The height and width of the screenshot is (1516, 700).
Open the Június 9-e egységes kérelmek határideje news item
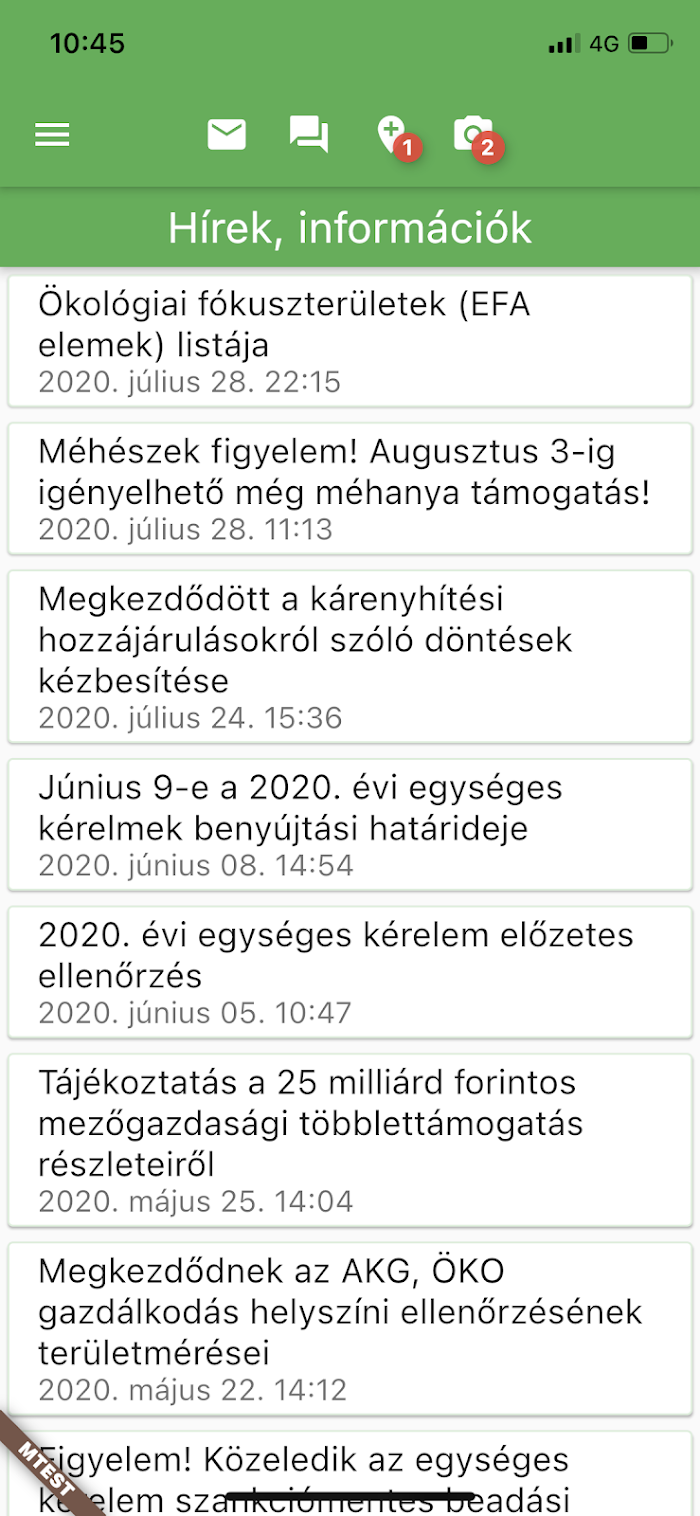click(350, 824)
